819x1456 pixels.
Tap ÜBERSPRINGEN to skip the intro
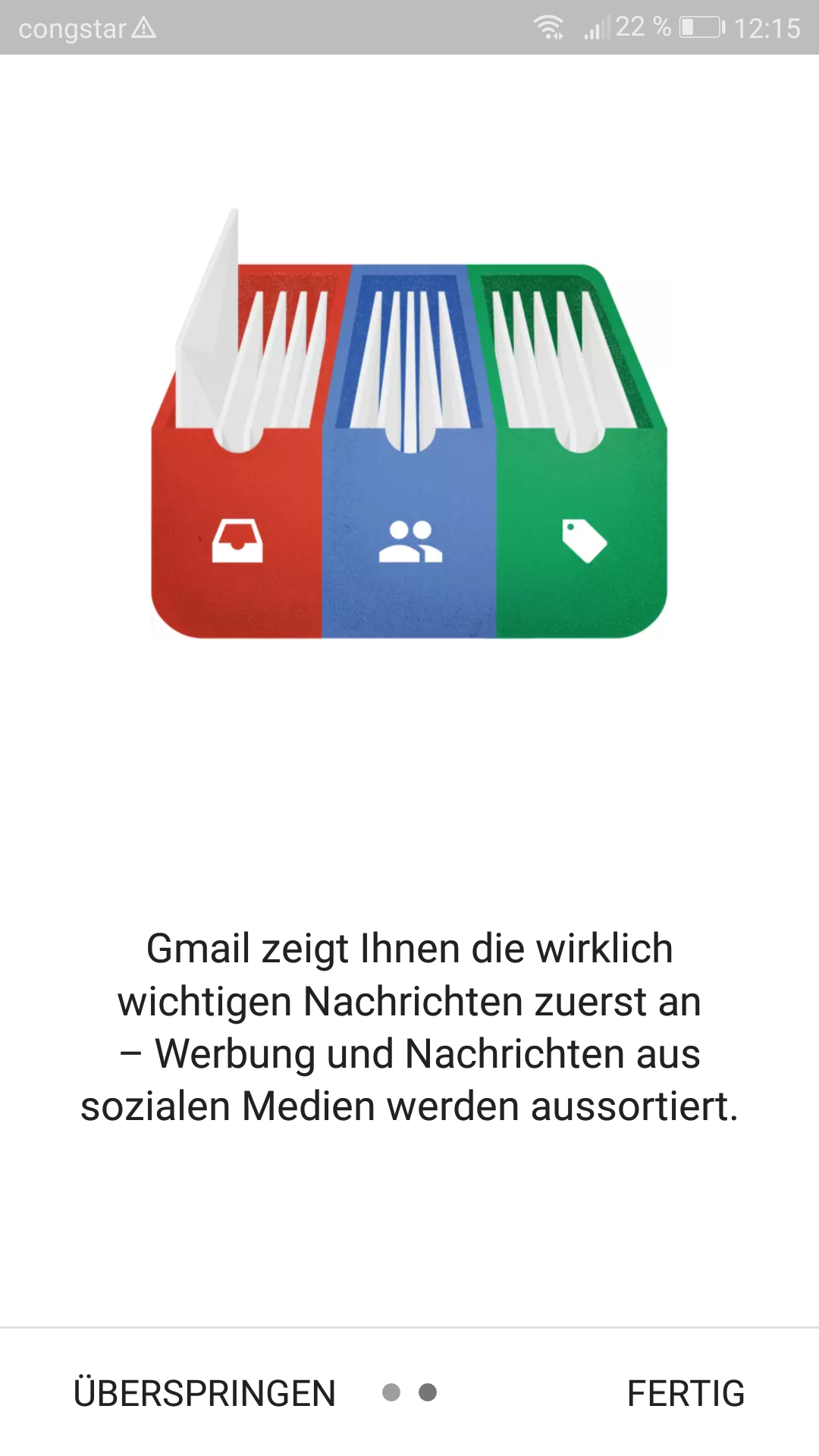204,1394
